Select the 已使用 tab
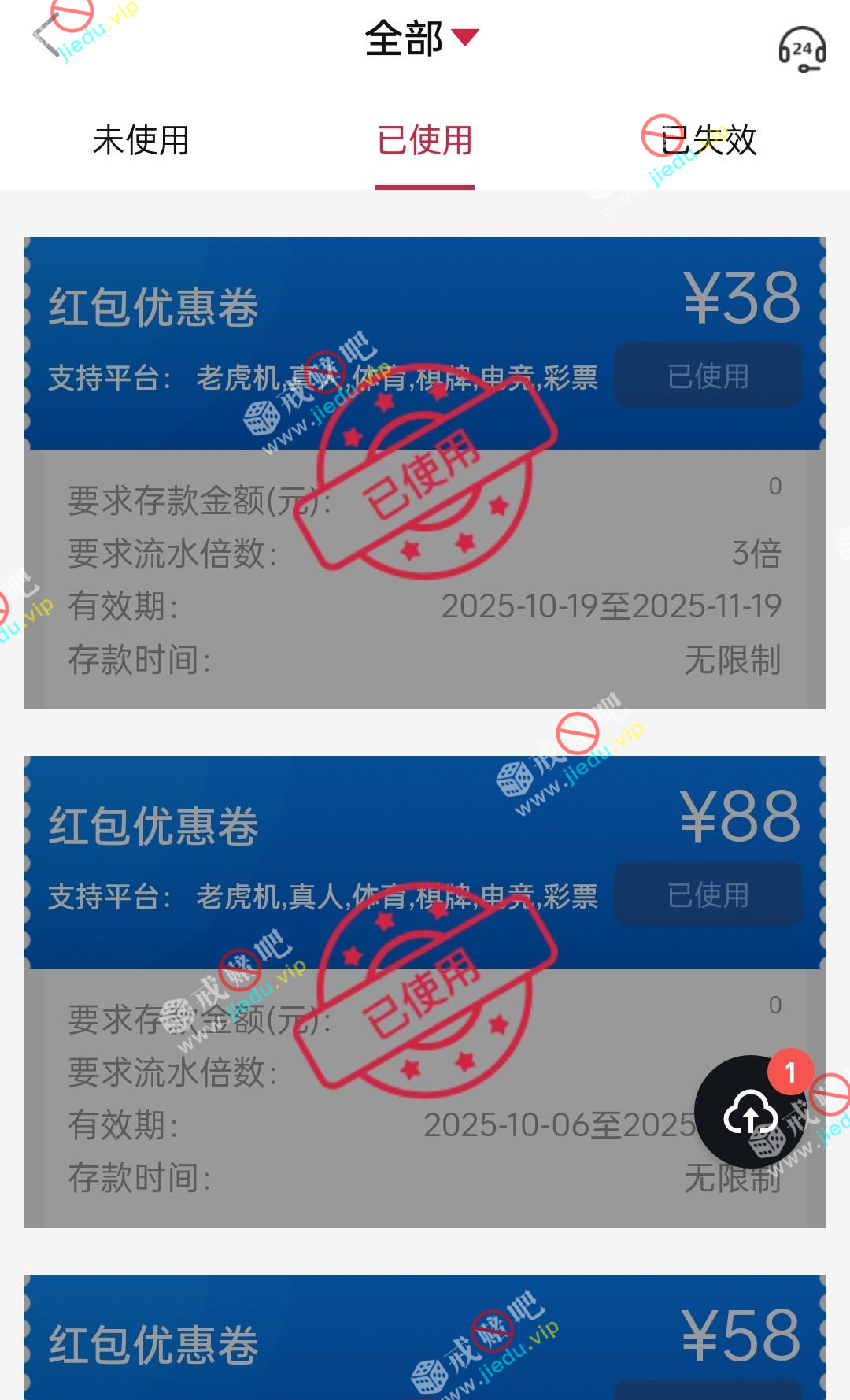This screenshot has height=1400, width=850. (x=425, y=141)
